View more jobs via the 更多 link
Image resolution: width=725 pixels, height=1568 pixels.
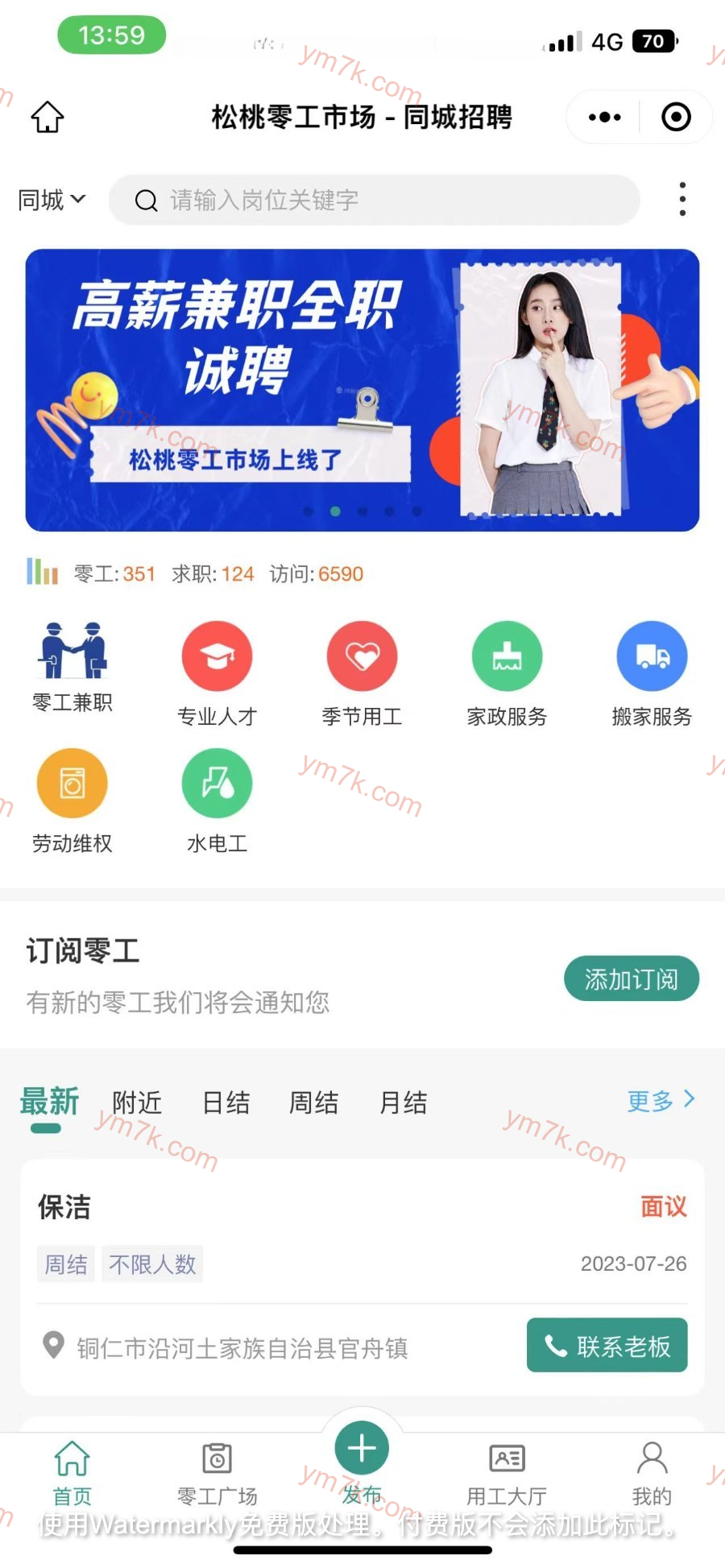pyautogui.click(x=660, y=1100)
